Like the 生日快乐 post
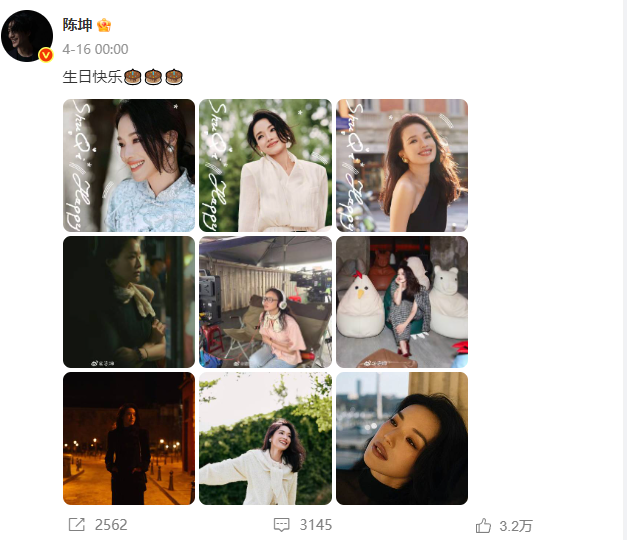 [x=504, y=526]
